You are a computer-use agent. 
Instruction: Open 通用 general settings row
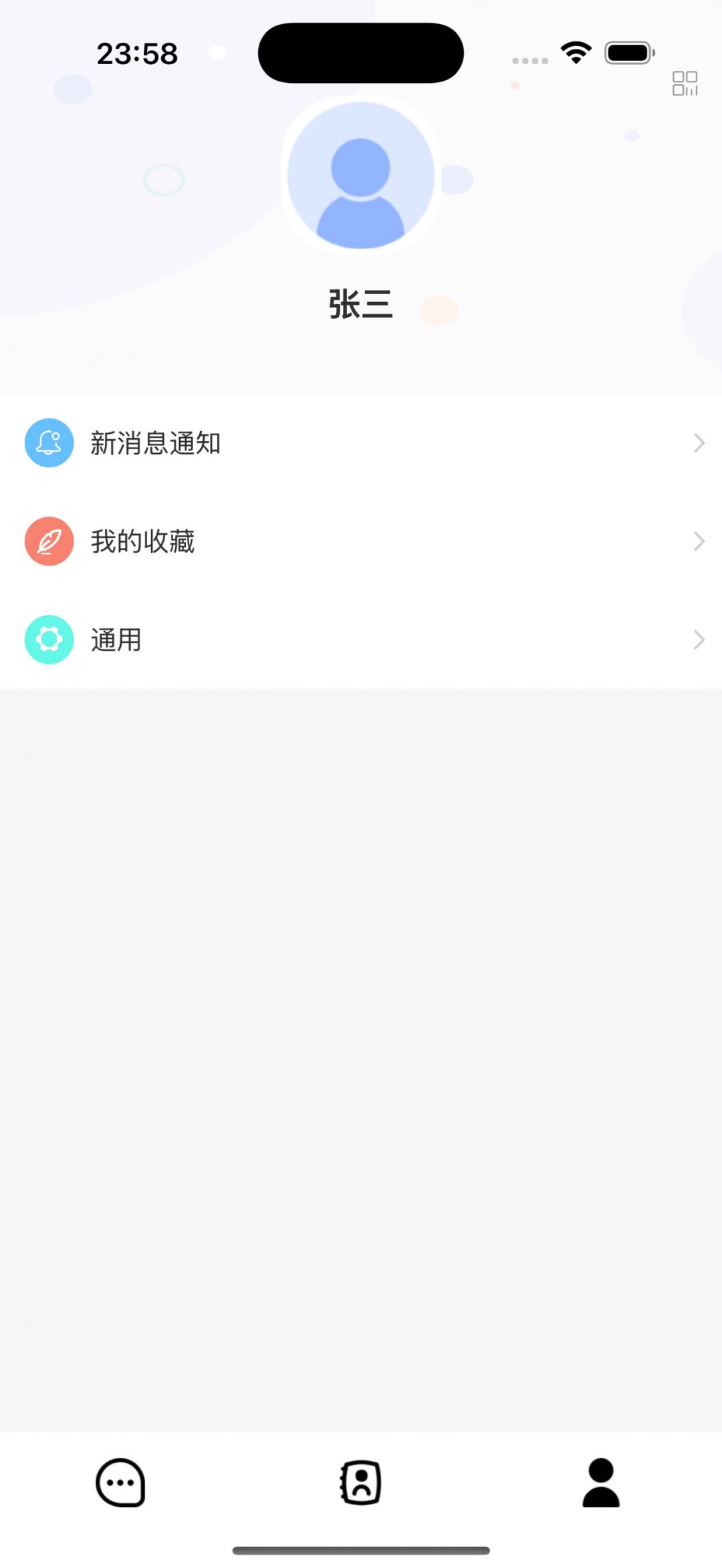pos(361,640)
